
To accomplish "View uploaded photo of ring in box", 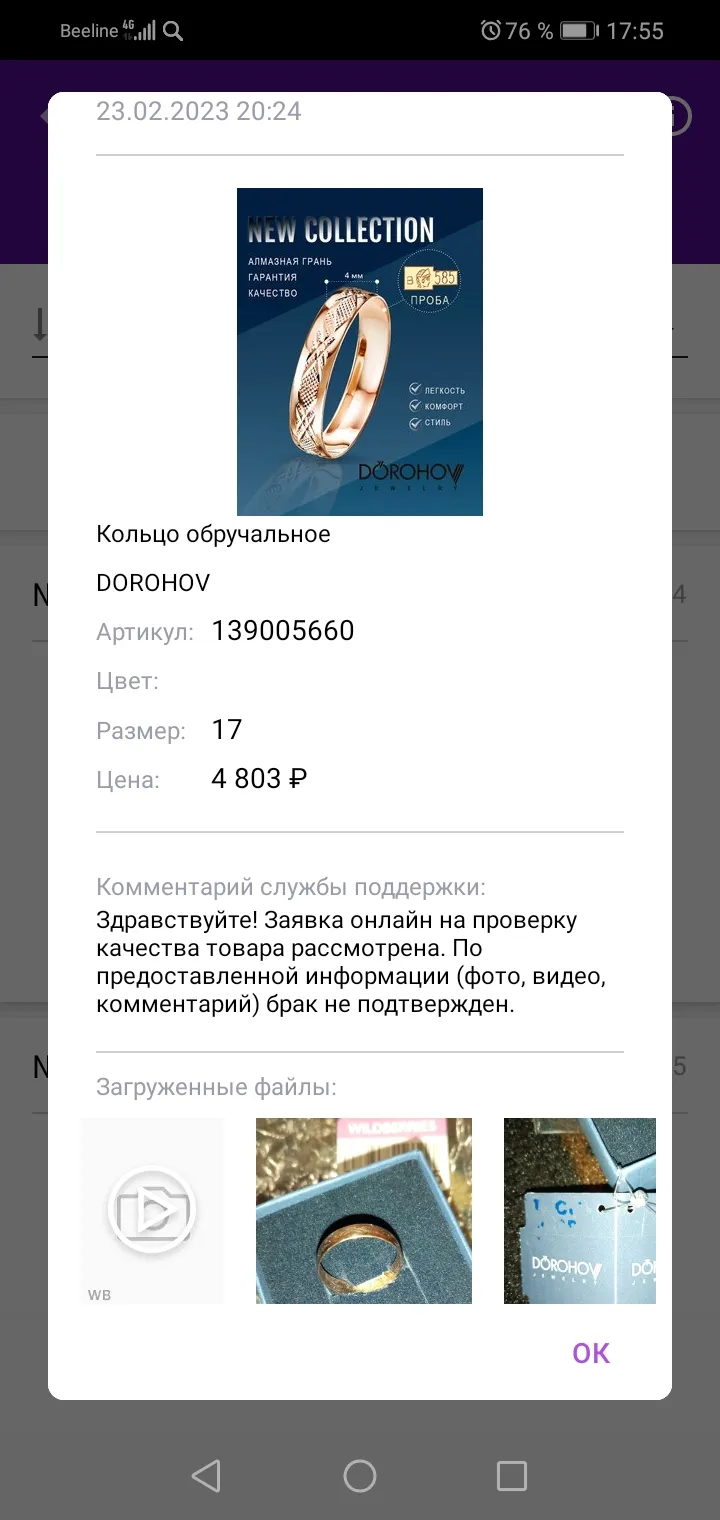I will pyautogui.click(x=364, y=1211).
